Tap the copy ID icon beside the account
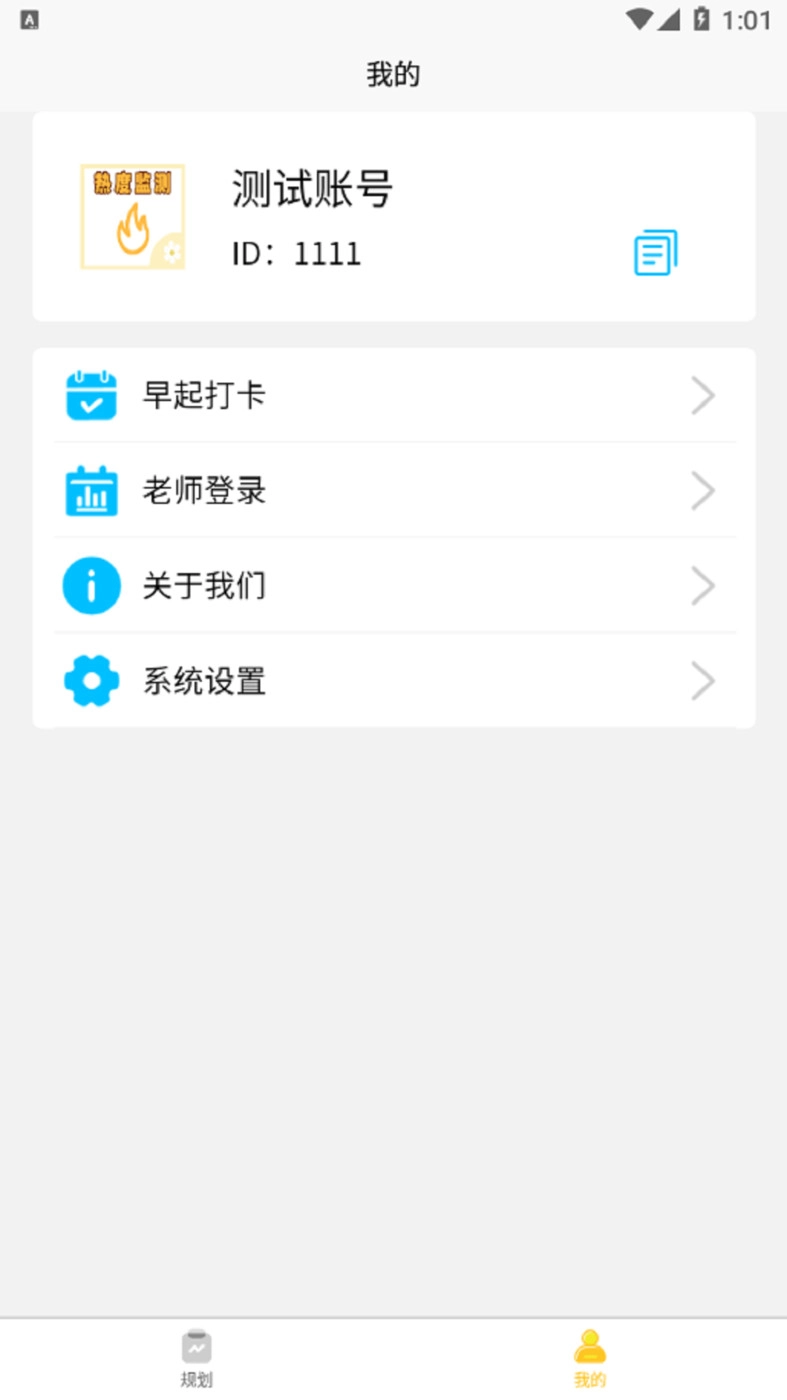The width and height of the screenshot is (787, 1400). [x=655, y=254]
